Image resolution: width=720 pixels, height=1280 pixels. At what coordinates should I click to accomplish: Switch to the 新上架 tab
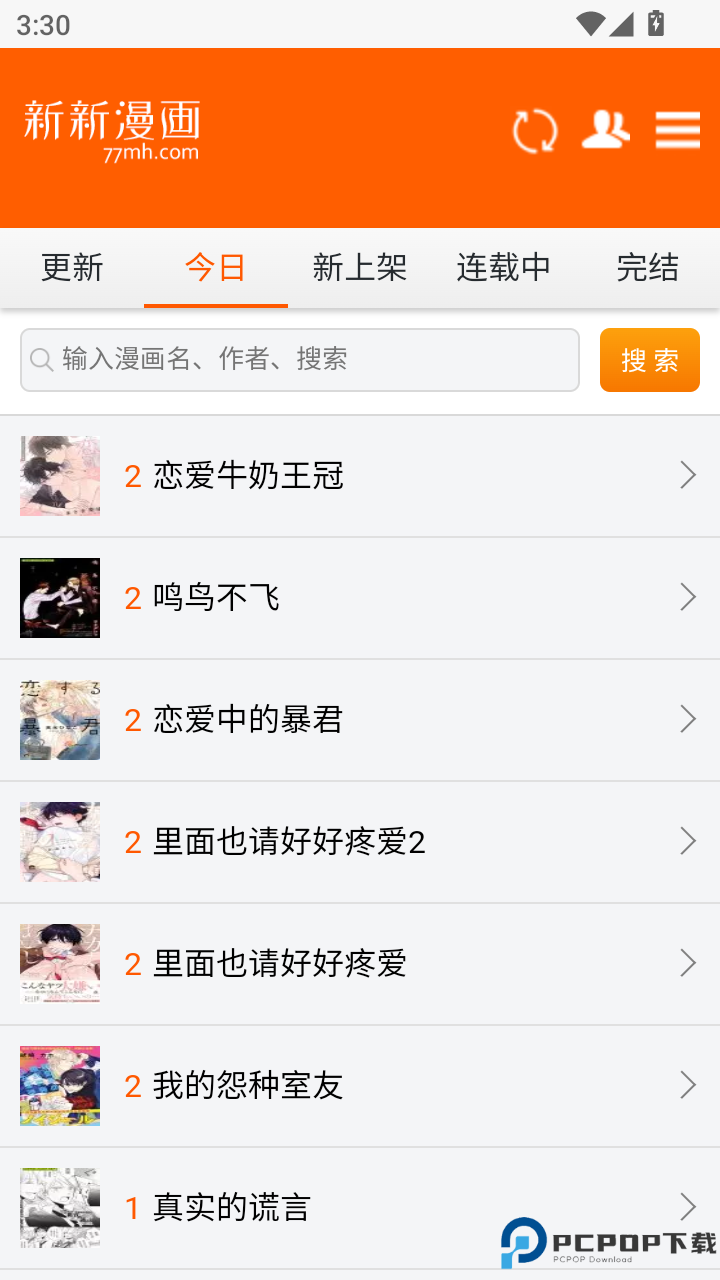pyautogui.click(x=360, y=268)
